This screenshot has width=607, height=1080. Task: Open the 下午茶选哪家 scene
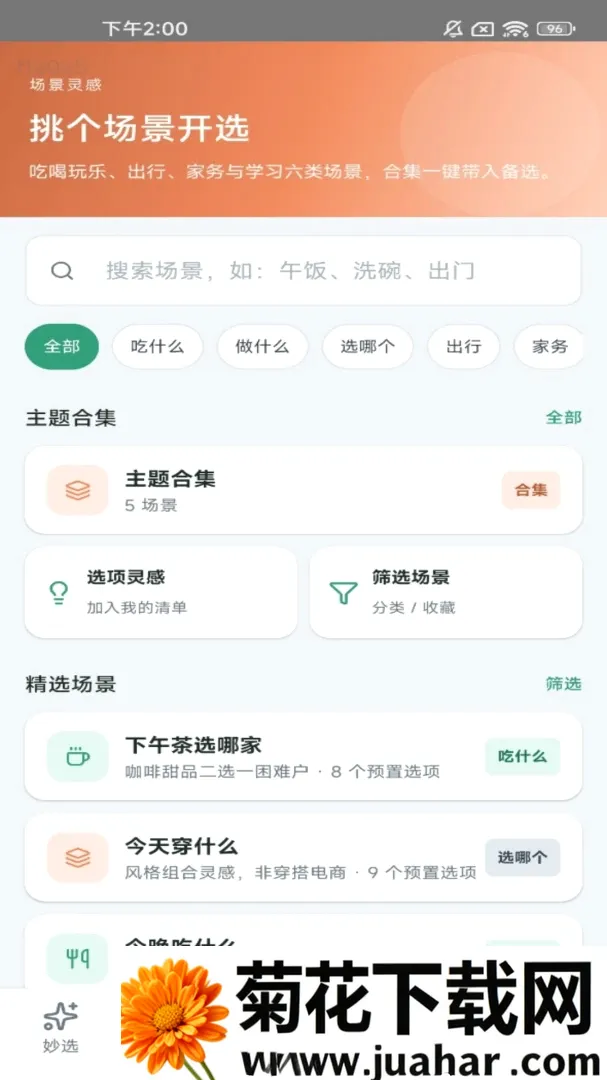coord(303,756)
